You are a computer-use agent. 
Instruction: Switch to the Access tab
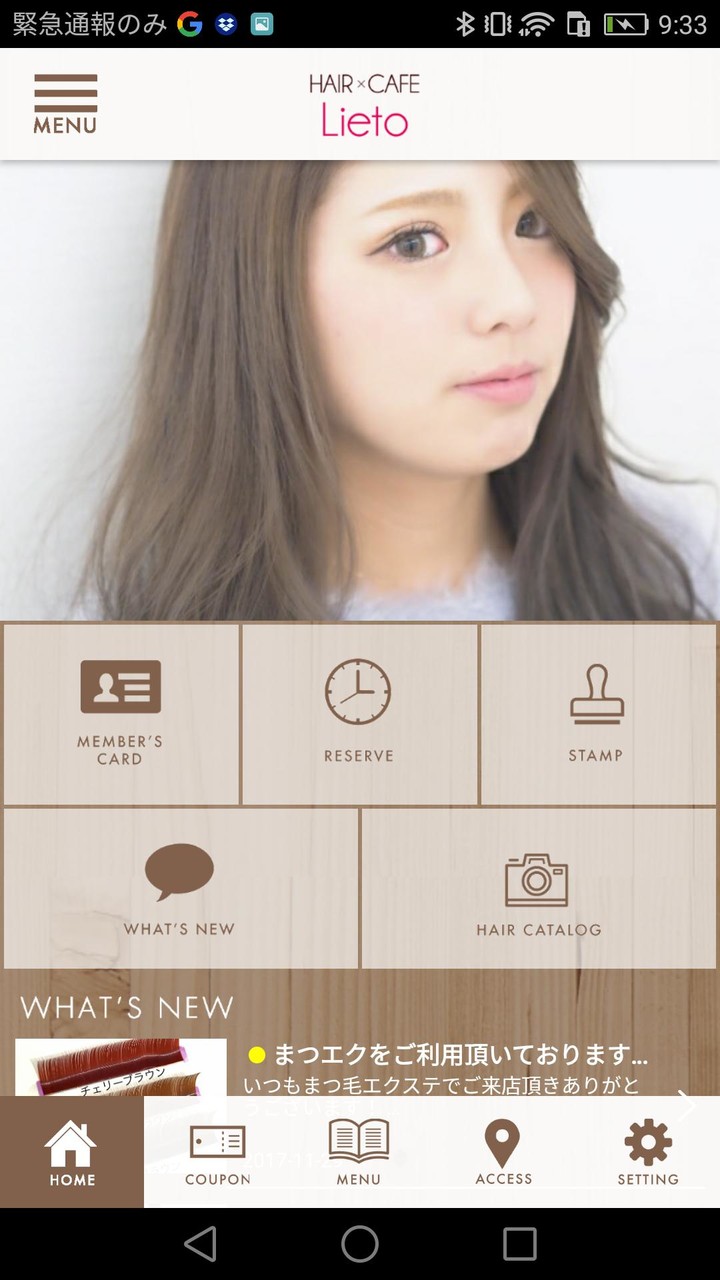[503, 1152]
